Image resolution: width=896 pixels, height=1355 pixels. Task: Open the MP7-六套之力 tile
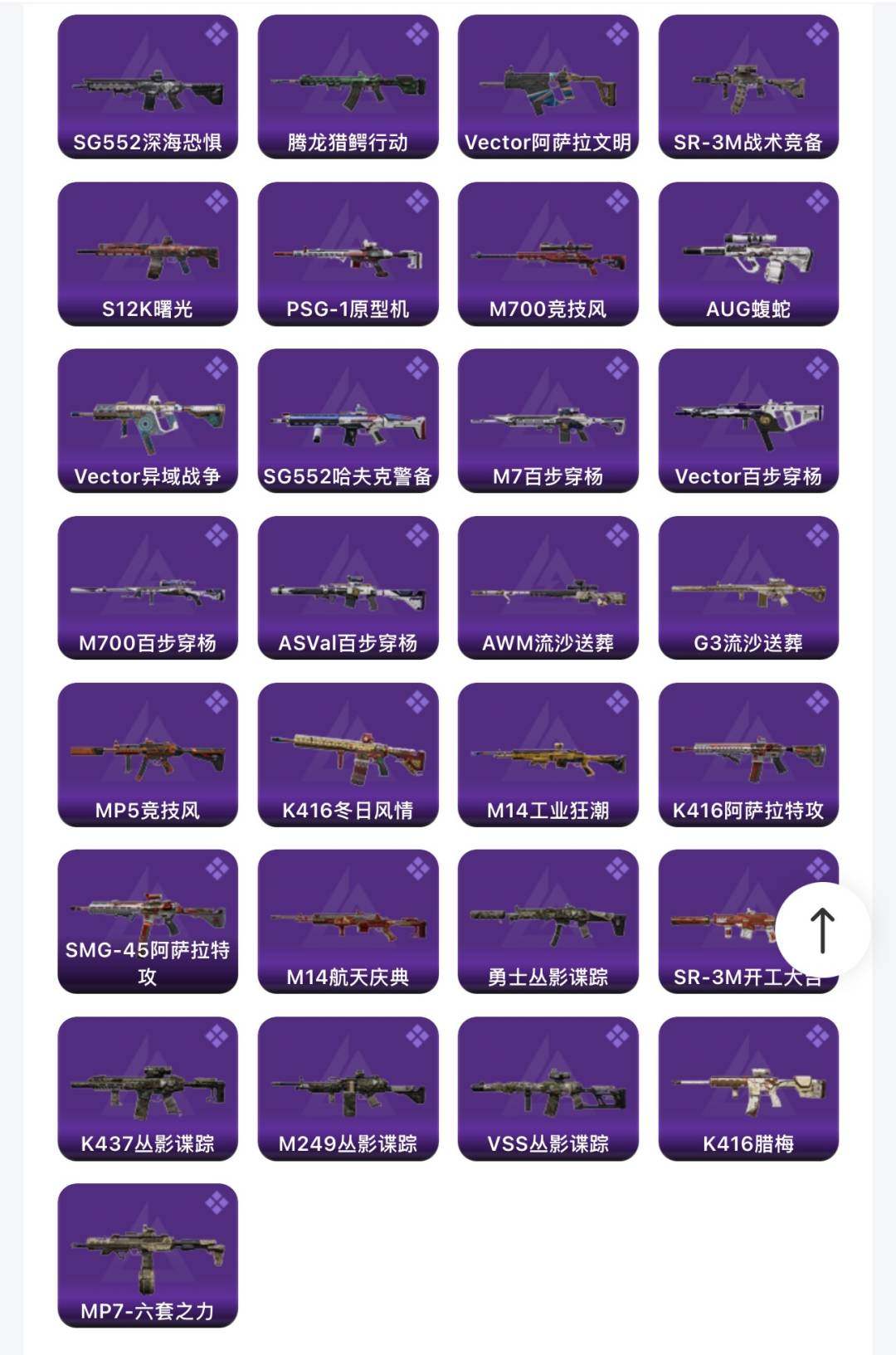pyautogui.click(x=148, y=1255)
